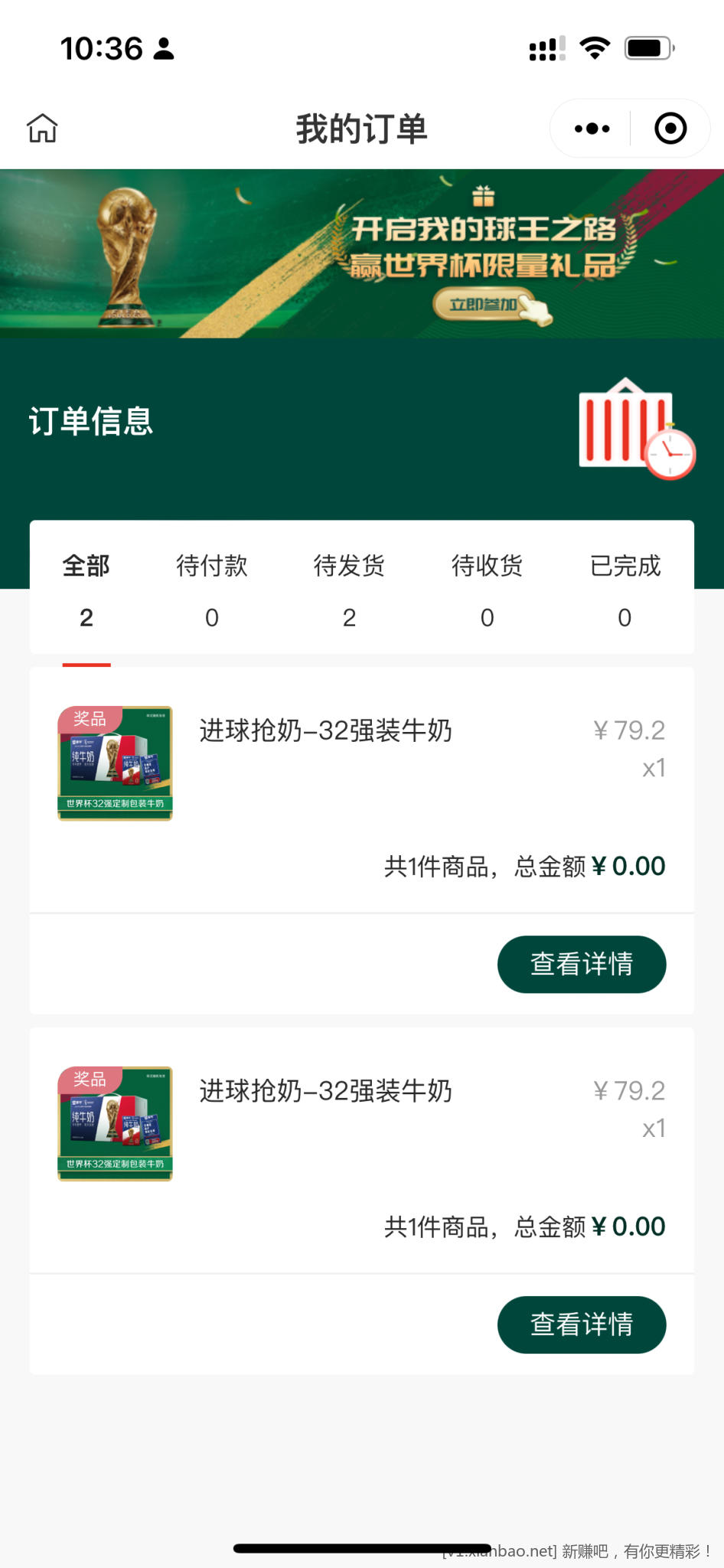Close the mini program

click(x=670, y=129)
